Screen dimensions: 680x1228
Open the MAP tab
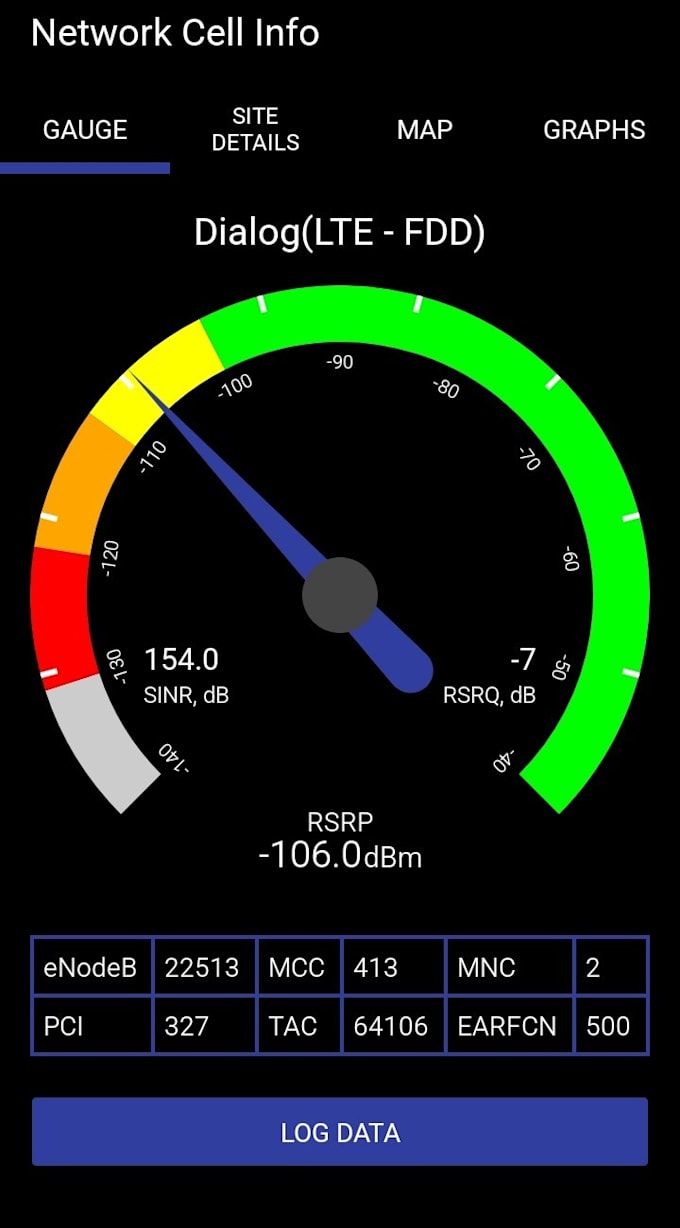(x=425, y=130)
